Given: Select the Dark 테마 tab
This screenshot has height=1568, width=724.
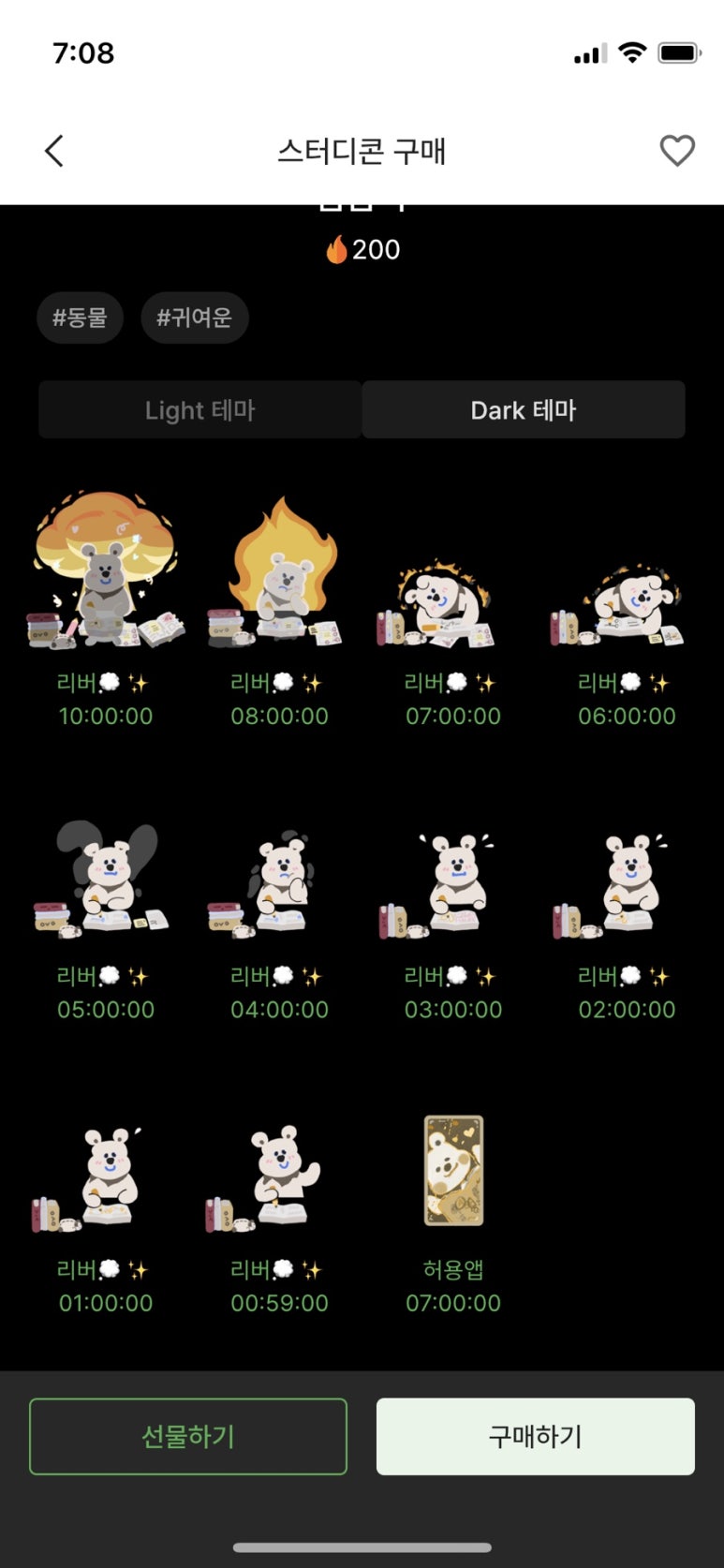Looking at the screenshot, I should coord(524,409).
